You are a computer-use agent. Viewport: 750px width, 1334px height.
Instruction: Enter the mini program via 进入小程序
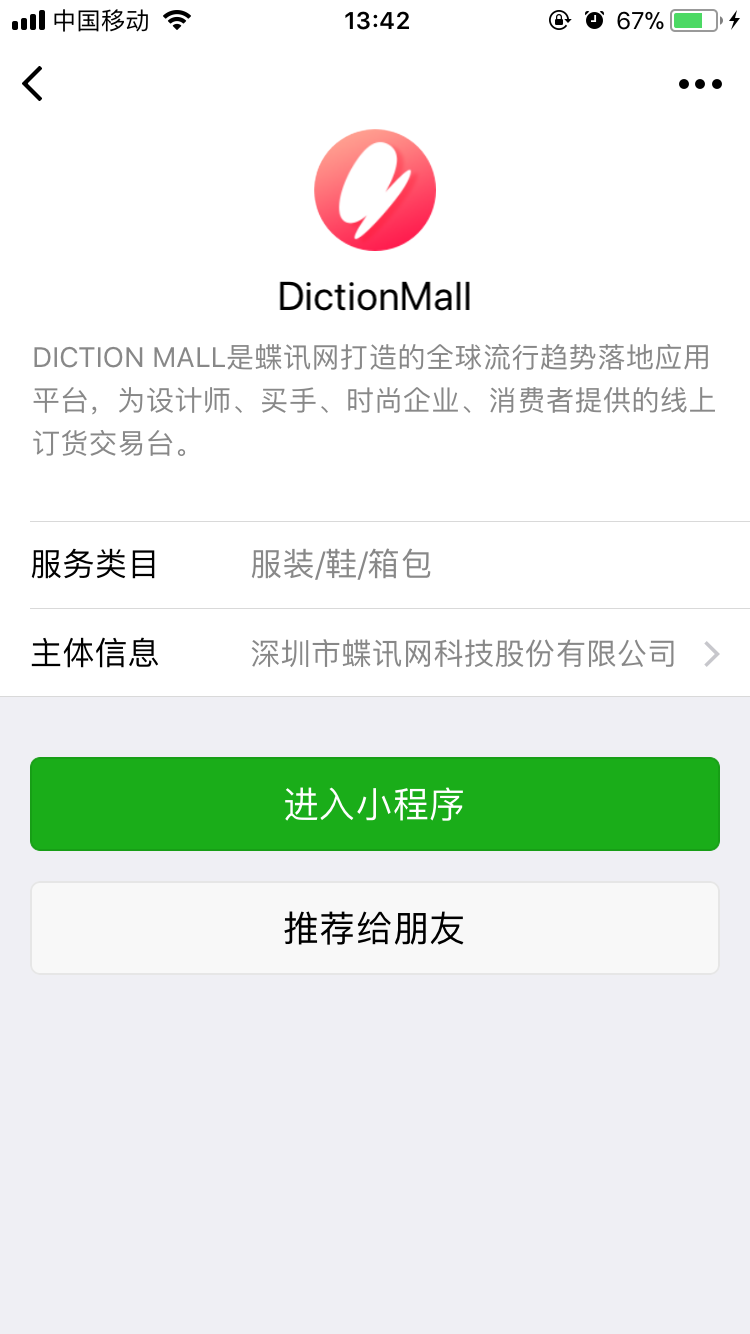pyautogui.click(x=375, y=804)
